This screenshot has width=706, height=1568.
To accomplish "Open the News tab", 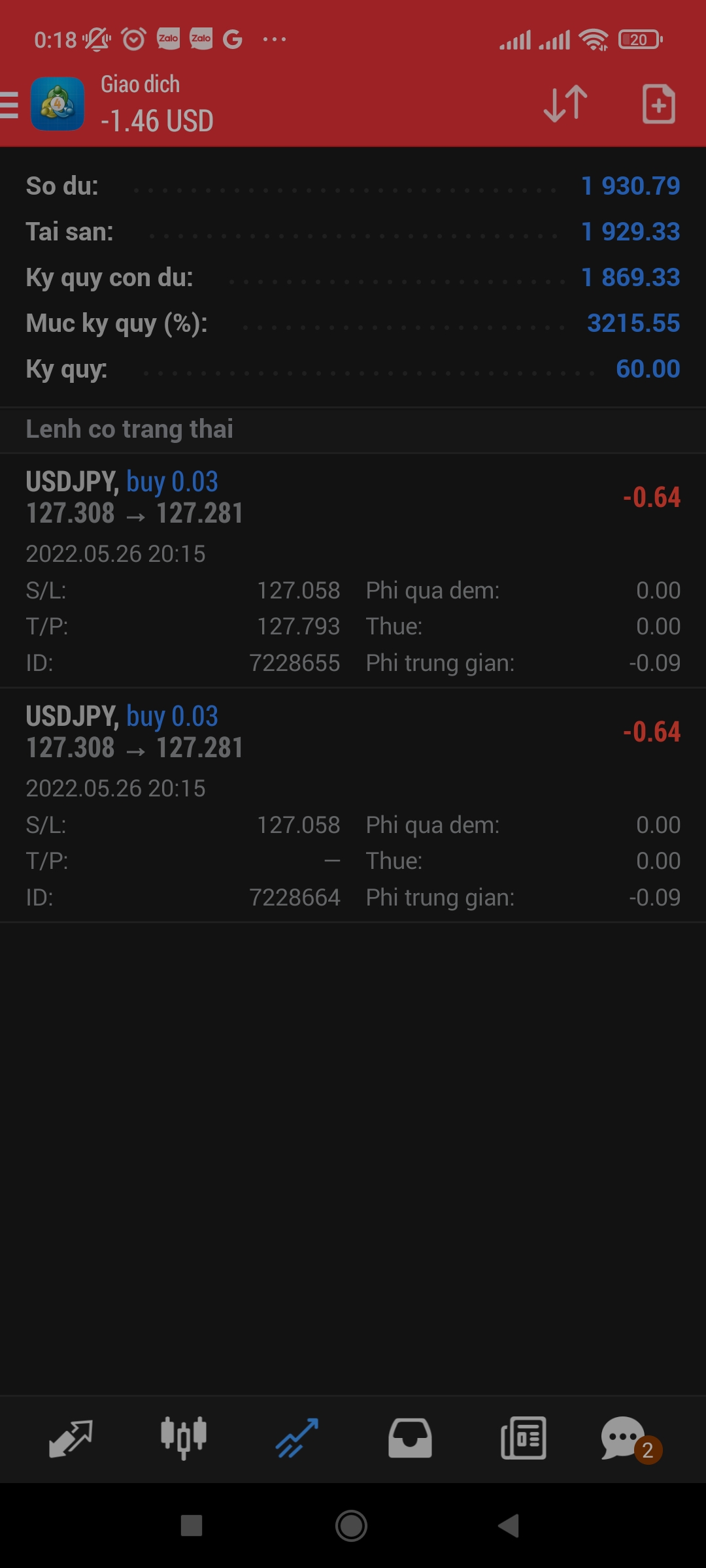I will tap(523, 1439).
